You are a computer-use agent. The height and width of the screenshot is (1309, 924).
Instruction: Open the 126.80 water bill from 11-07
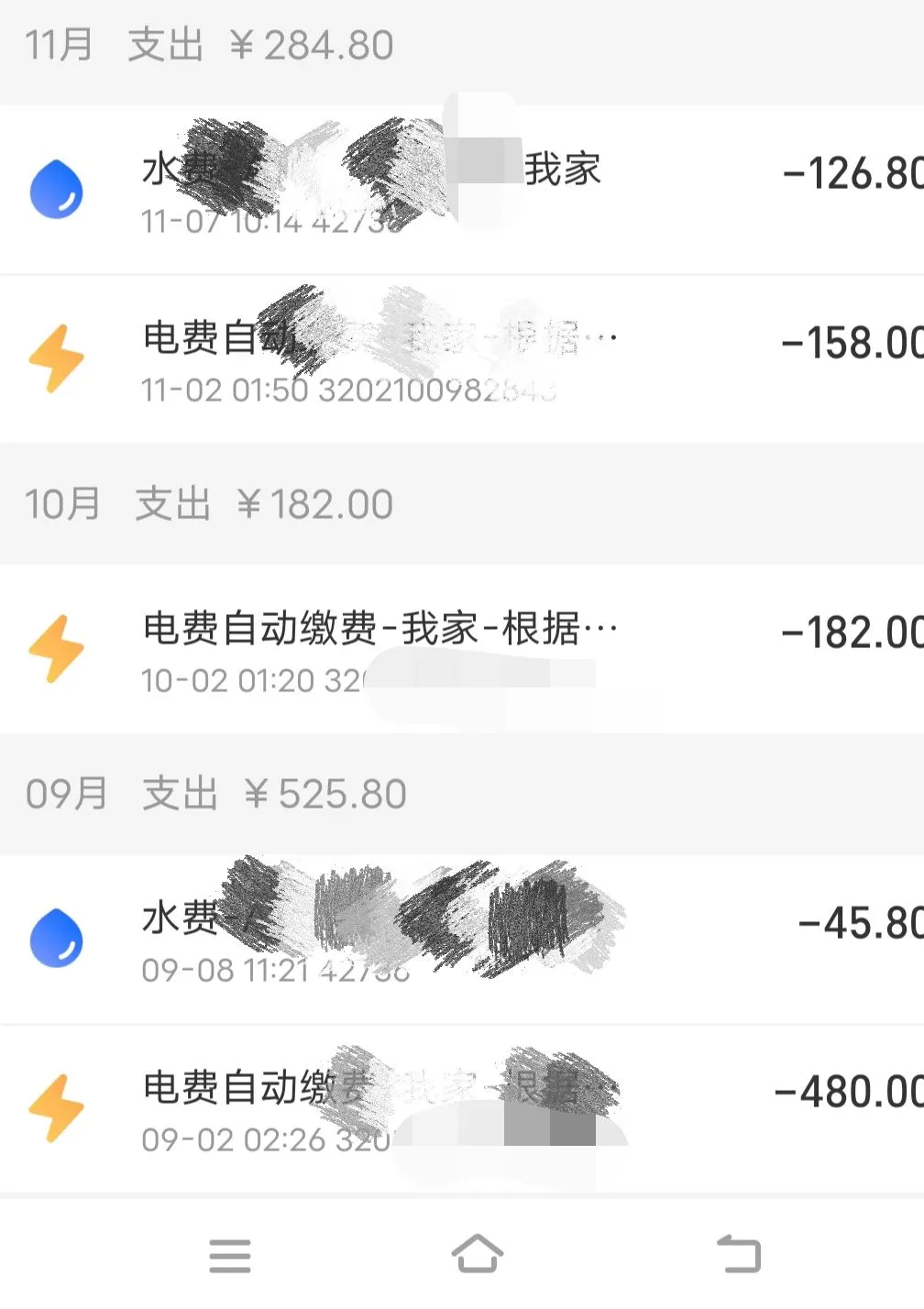pos(462,190)
